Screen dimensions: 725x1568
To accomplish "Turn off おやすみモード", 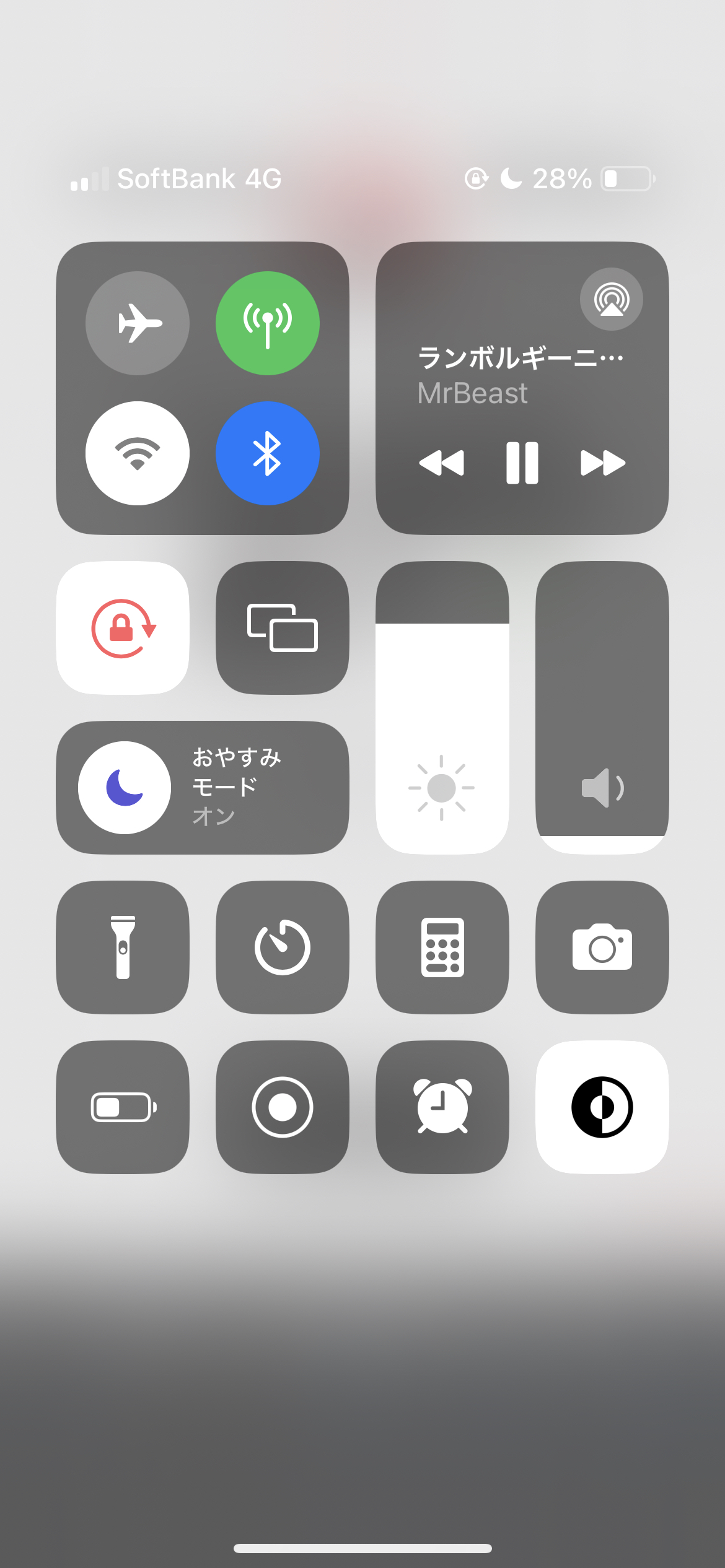I will coord(125,788).
